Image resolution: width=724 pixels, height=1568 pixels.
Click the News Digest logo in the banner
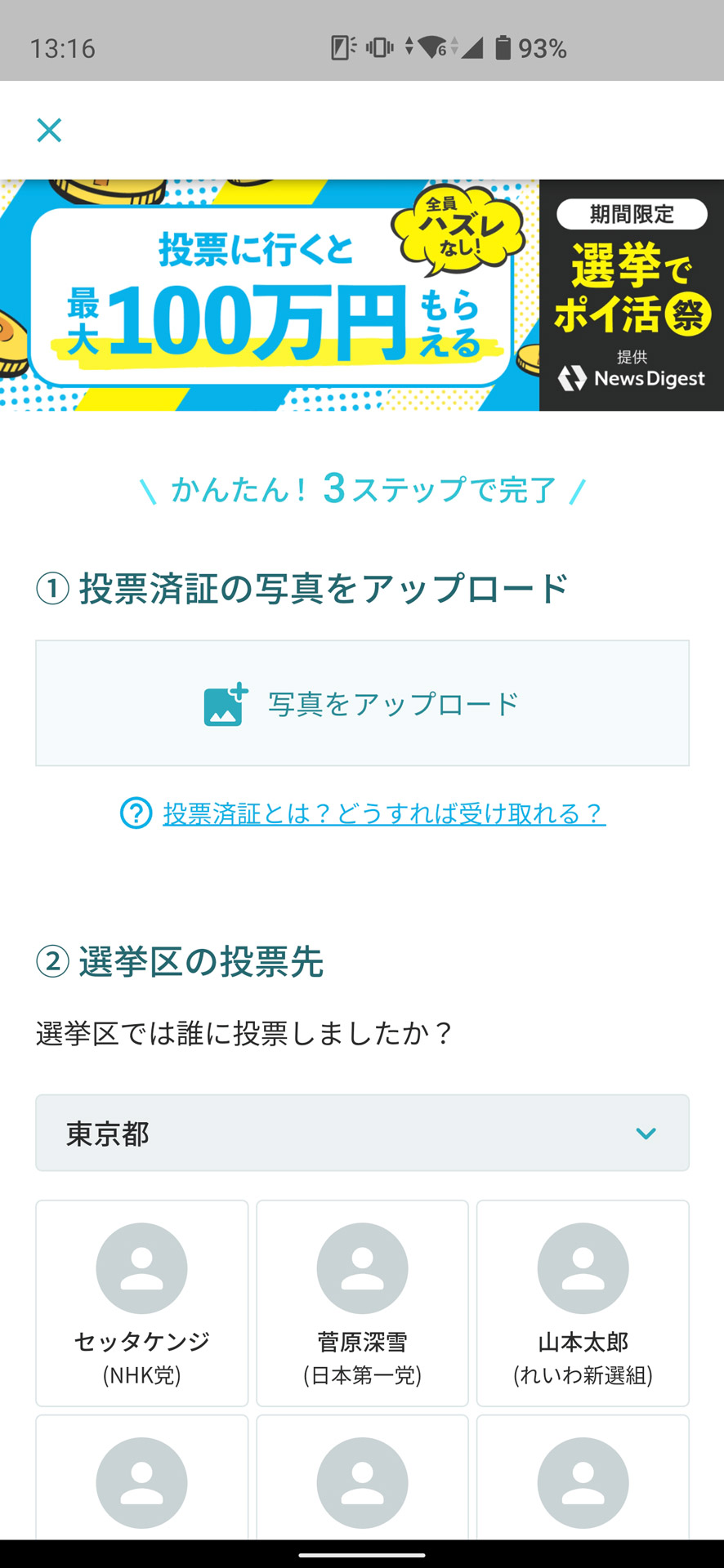coord(632,378)
